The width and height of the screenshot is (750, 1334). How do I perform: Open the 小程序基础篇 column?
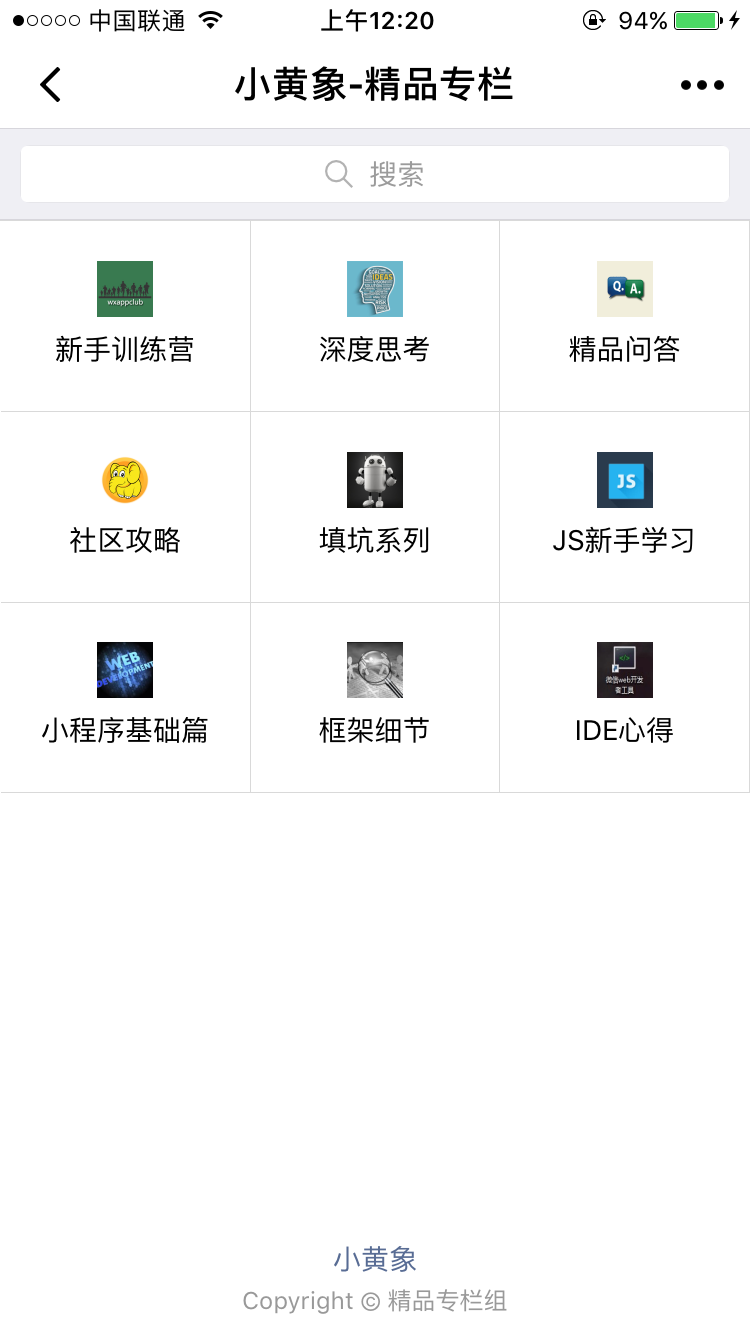click(125, 697)
